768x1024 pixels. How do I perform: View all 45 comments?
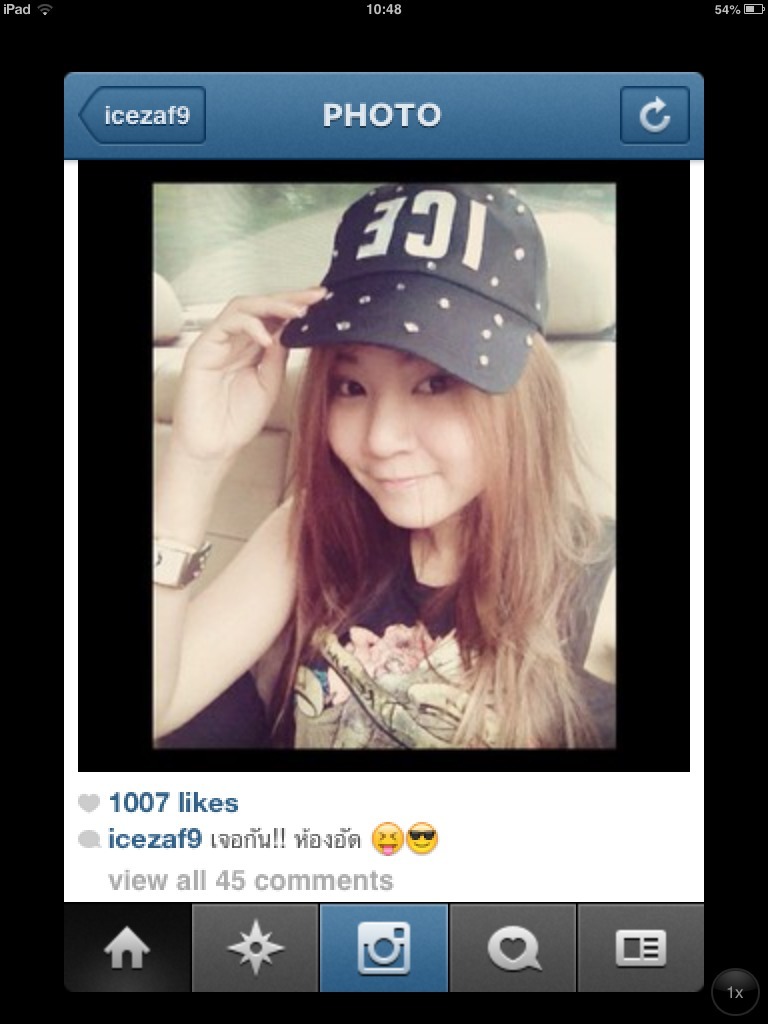coord(250,881)
